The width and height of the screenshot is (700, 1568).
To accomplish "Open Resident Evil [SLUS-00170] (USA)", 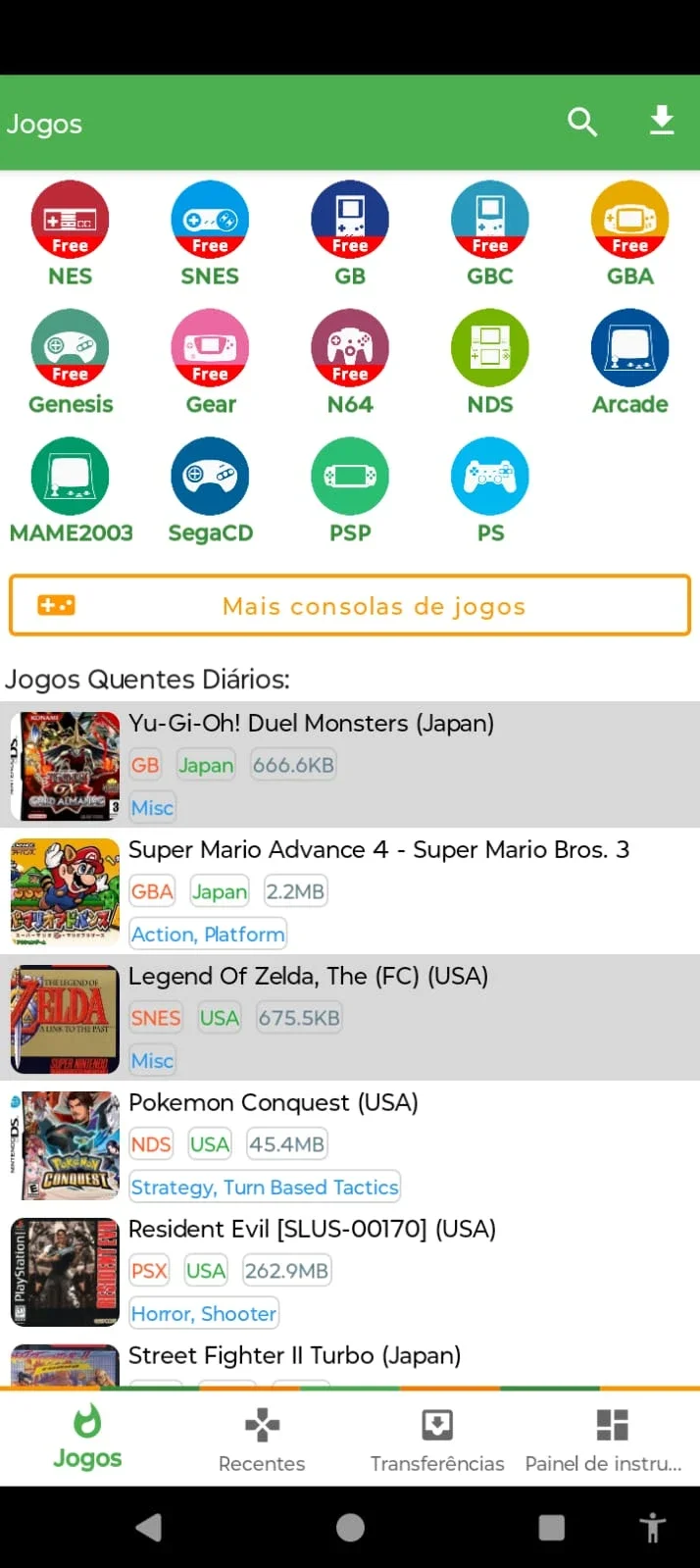I will (350, 1271).
